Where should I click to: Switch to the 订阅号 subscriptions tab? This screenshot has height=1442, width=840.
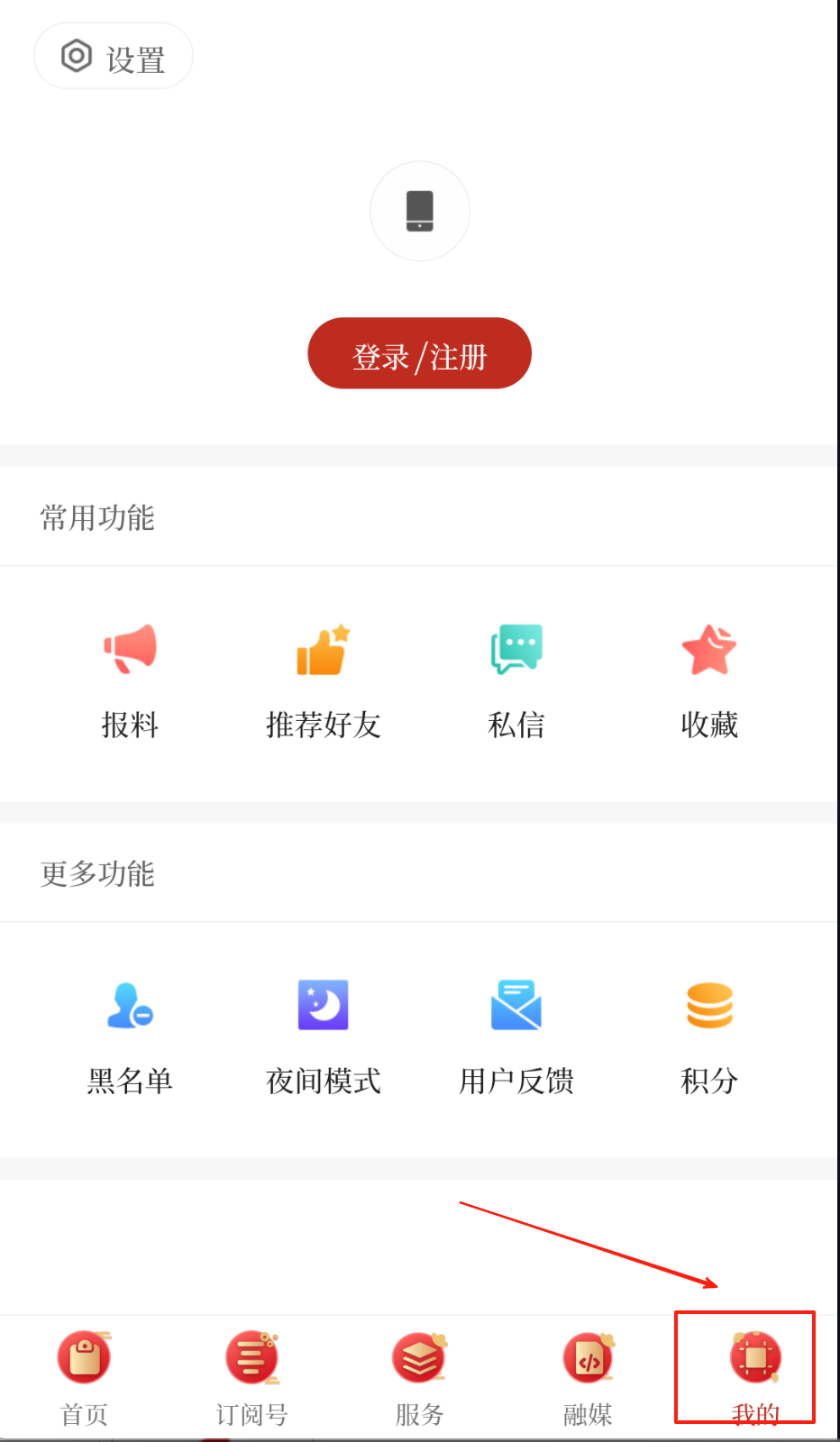click(251, 1375)
